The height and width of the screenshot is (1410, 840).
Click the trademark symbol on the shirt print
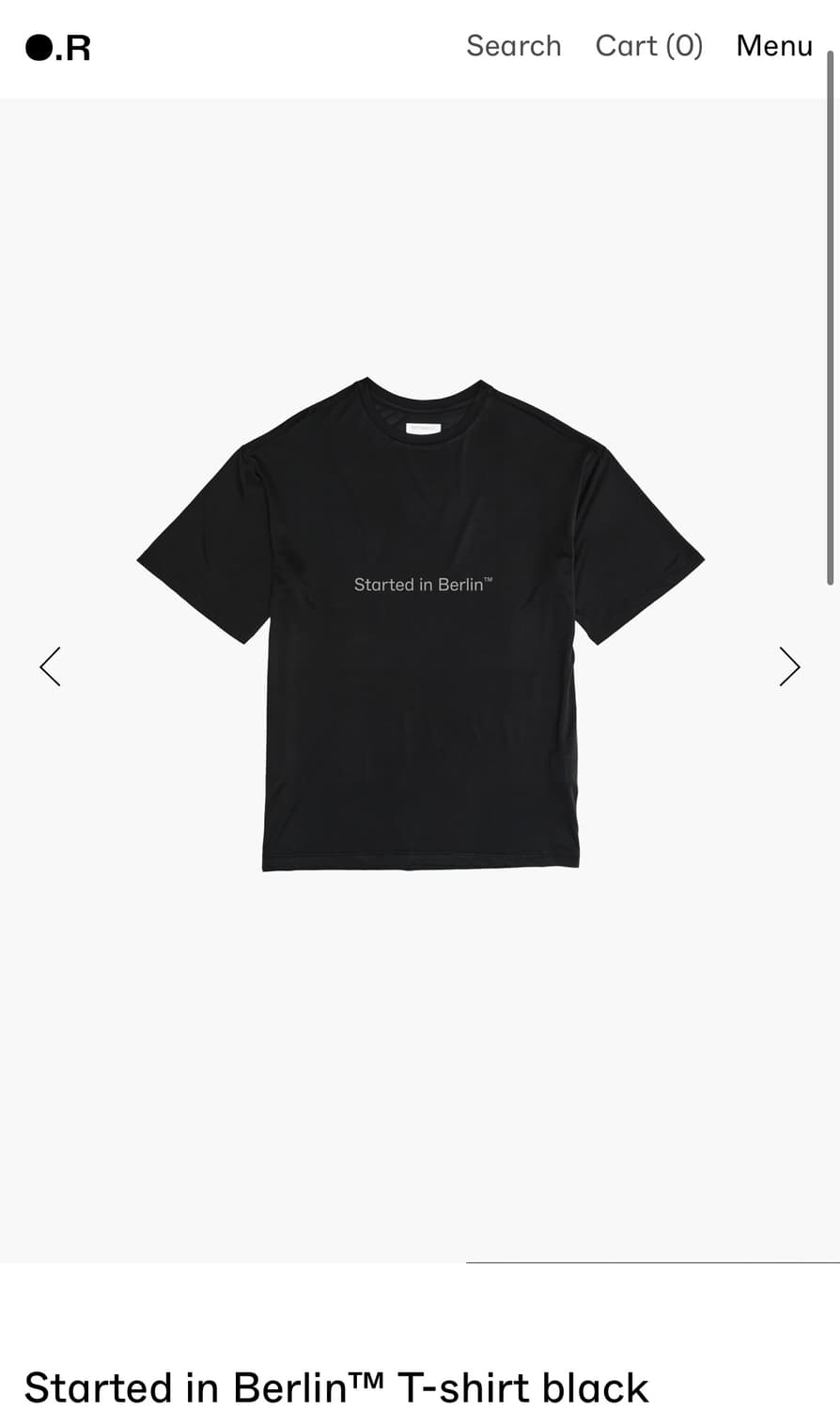tap(490, 579)
